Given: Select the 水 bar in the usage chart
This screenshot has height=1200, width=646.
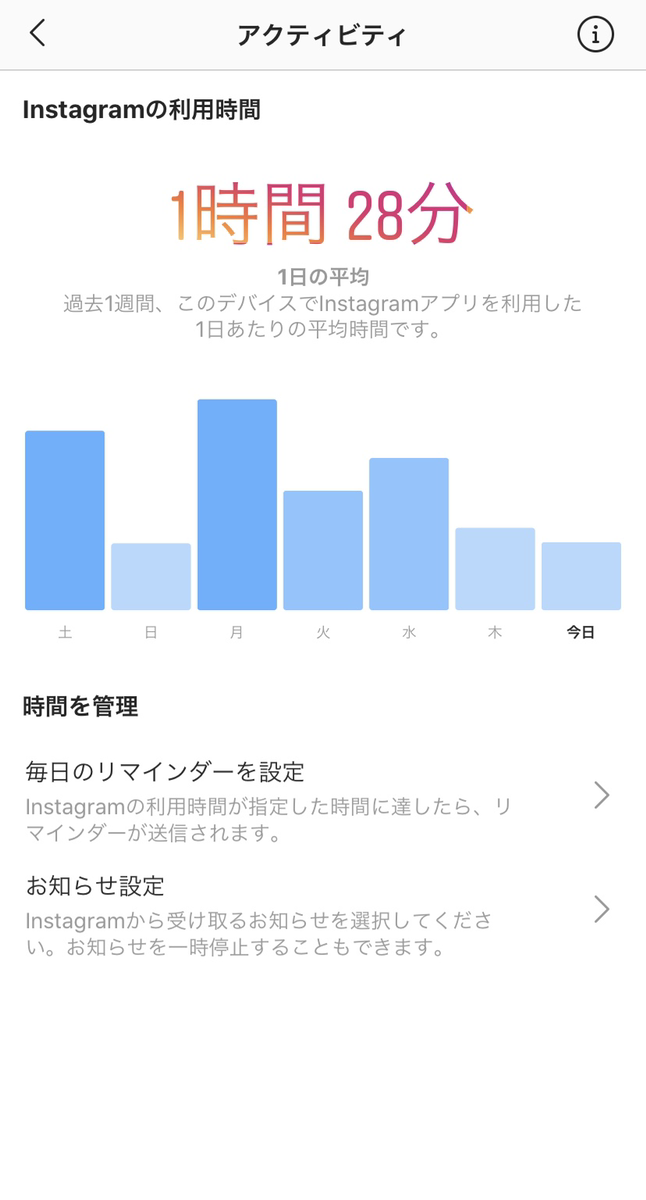Looking at the screenshot, I should 409,534.
